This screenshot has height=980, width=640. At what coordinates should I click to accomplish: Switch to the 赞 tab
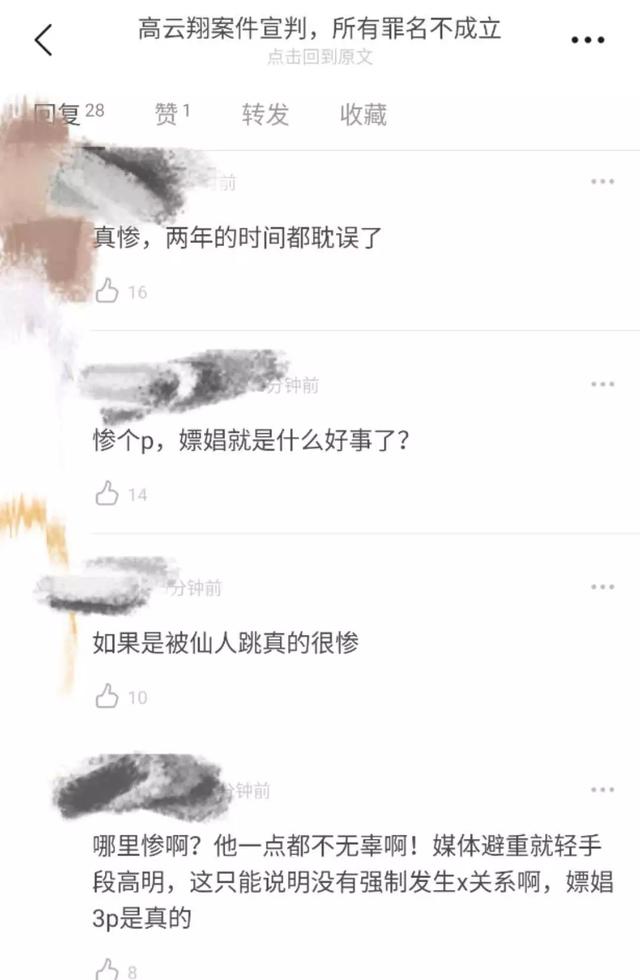171,114
